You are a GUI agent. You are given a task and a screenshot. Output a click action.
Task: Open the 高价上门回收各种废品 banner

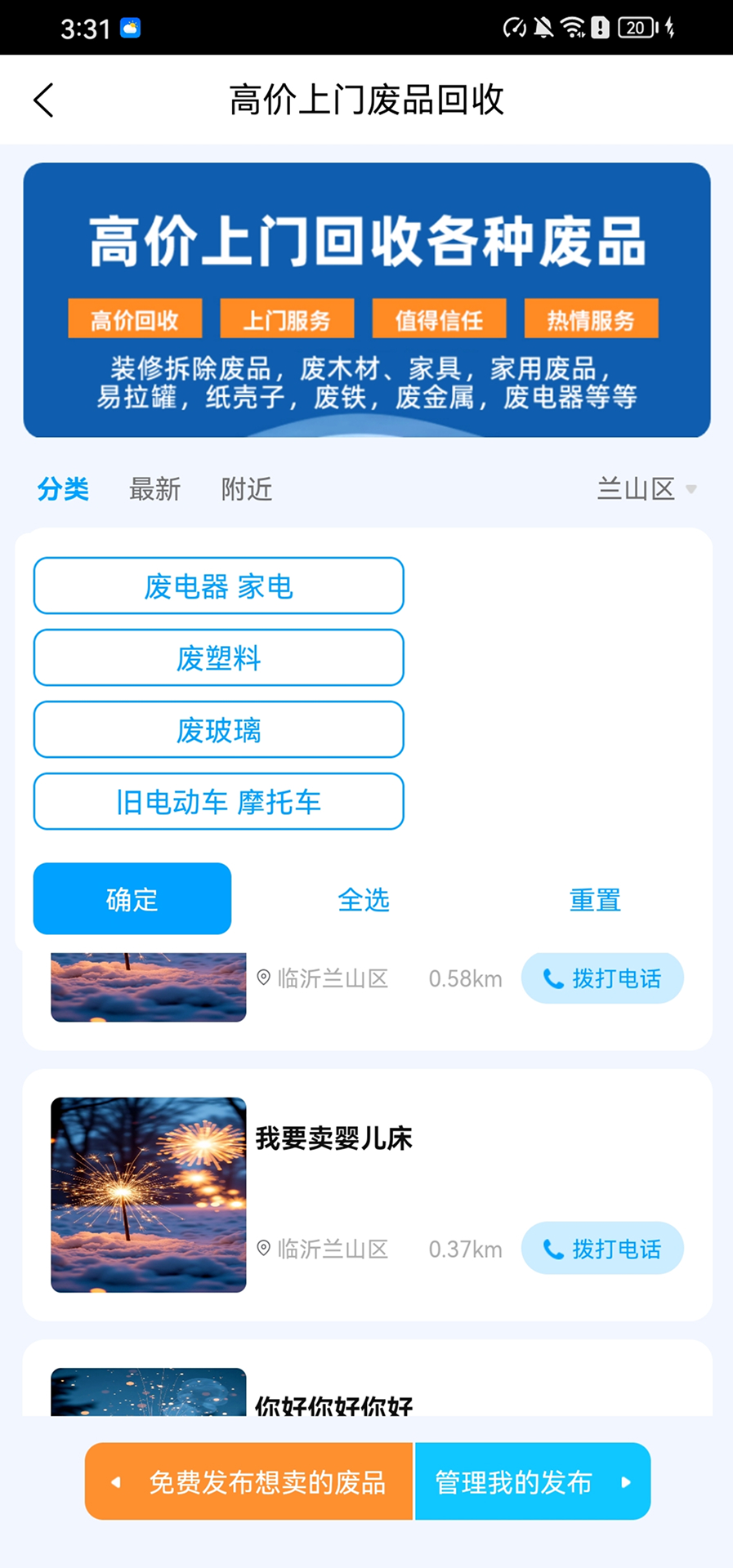[x=366, y=300]
